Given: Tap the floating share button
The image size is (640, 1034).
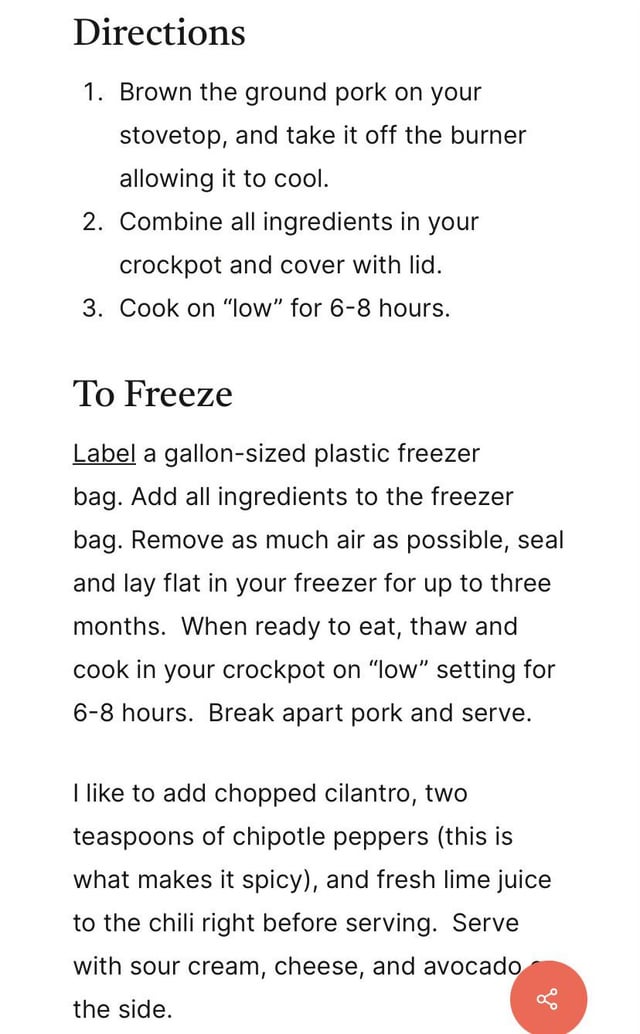Looking at the screenshot, I should [548, 998].
